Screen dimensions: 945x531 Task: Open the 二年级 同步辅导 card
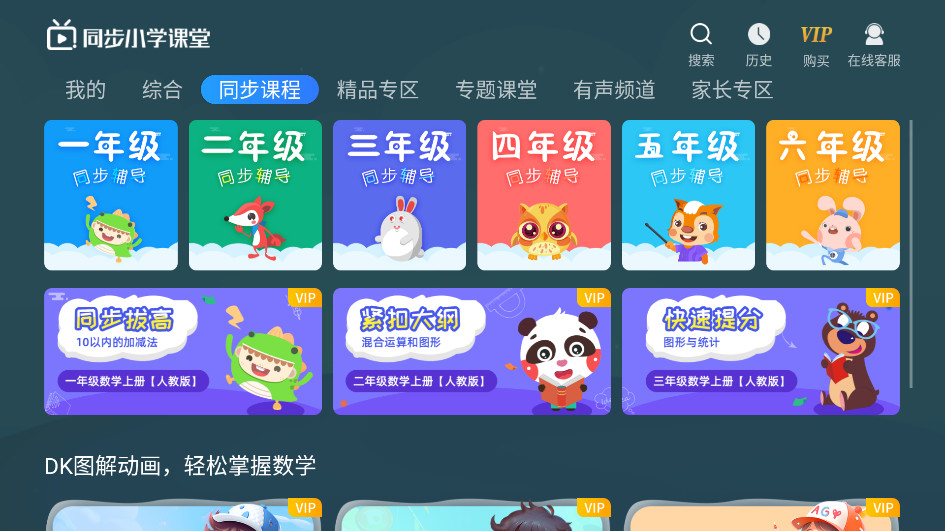(255, 195)
